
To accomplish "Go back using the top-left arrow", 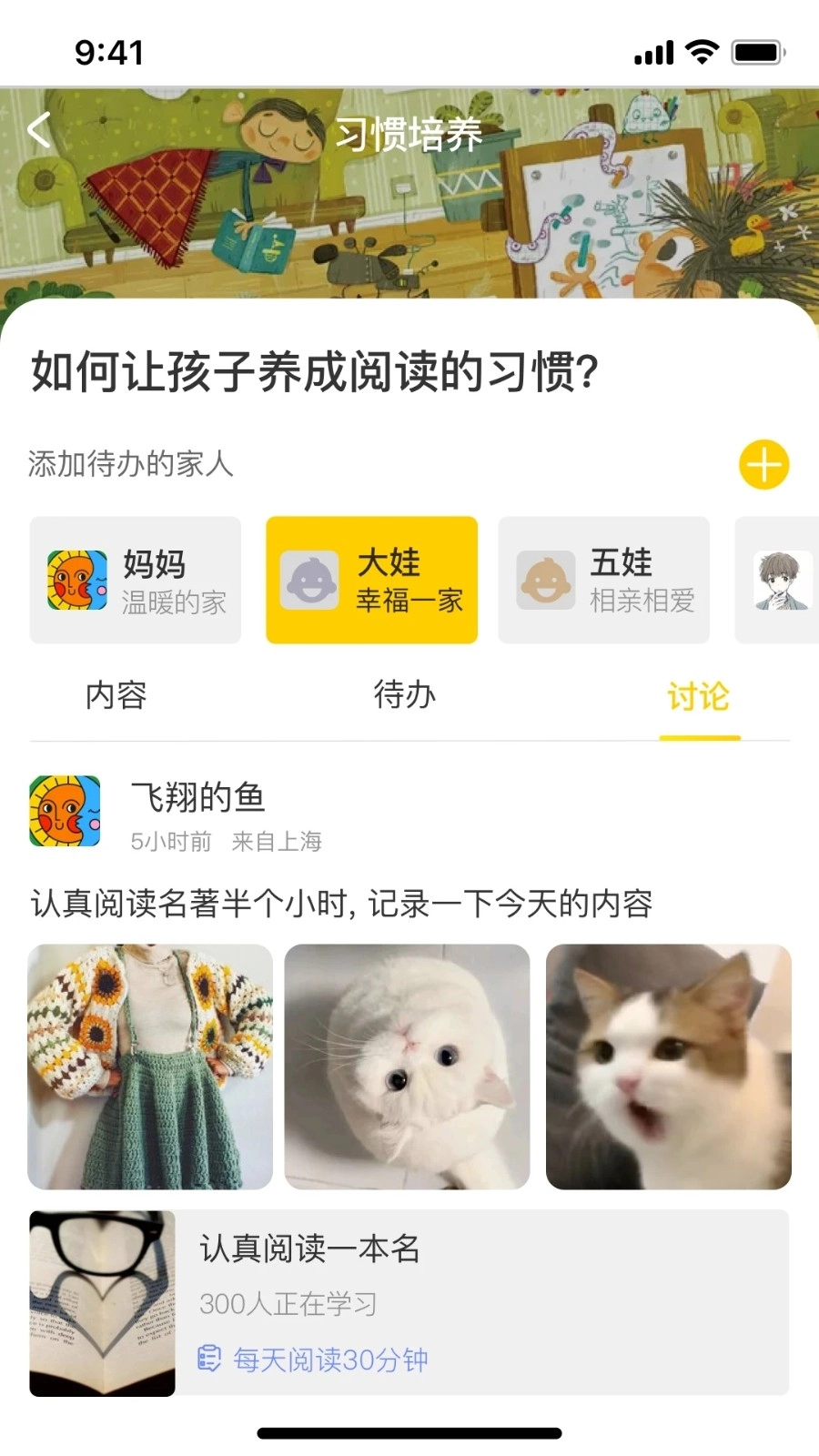I will click(39, 130).
